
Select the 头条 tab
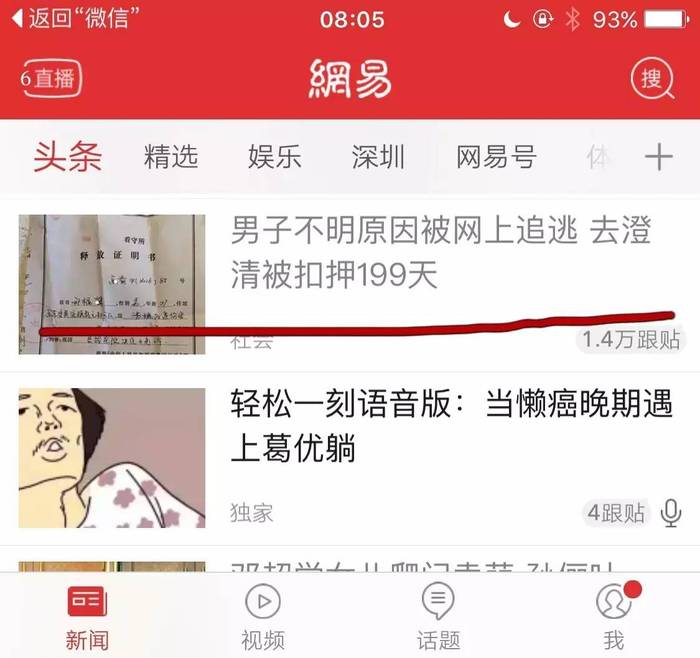(68, 157)
